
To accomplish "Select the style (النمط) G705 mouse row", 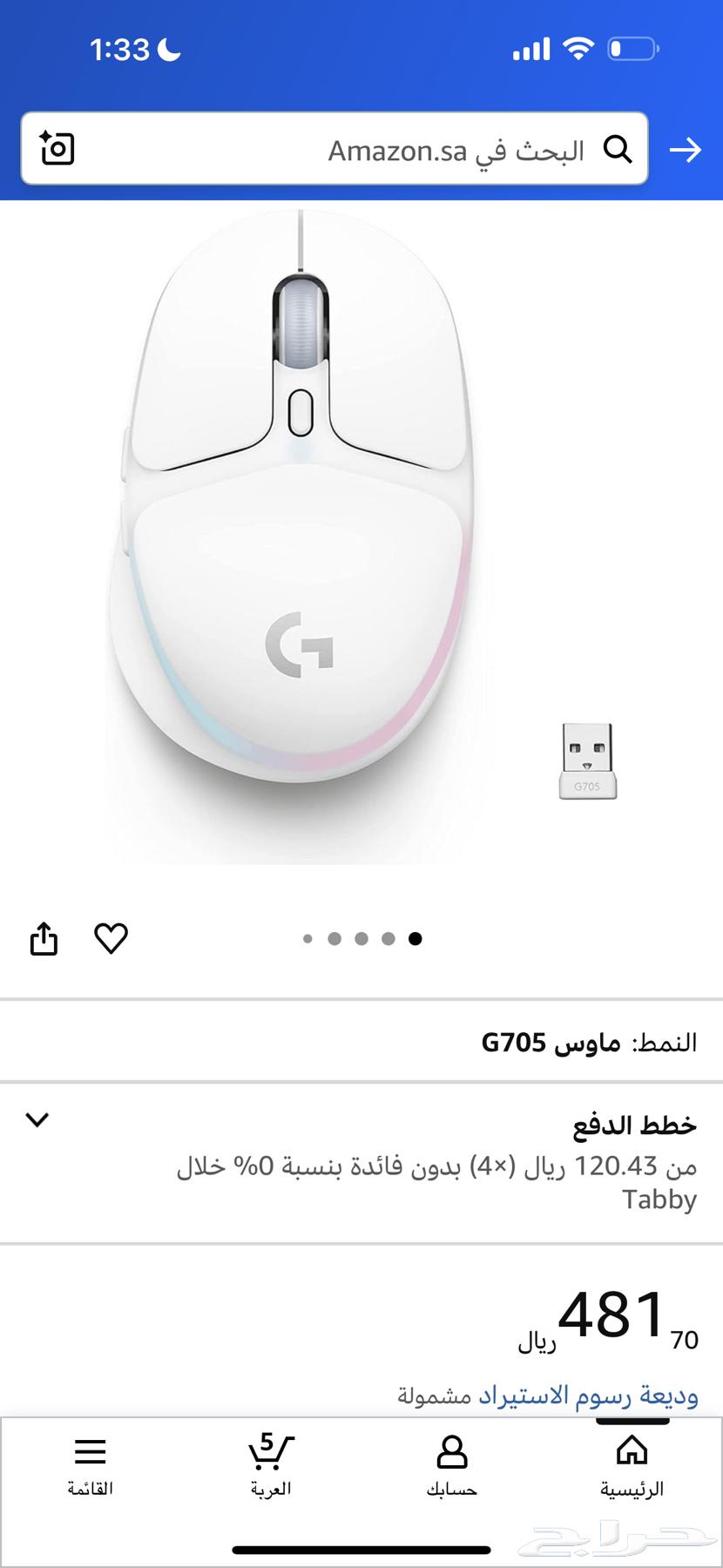I will (x=589, y=1042).
